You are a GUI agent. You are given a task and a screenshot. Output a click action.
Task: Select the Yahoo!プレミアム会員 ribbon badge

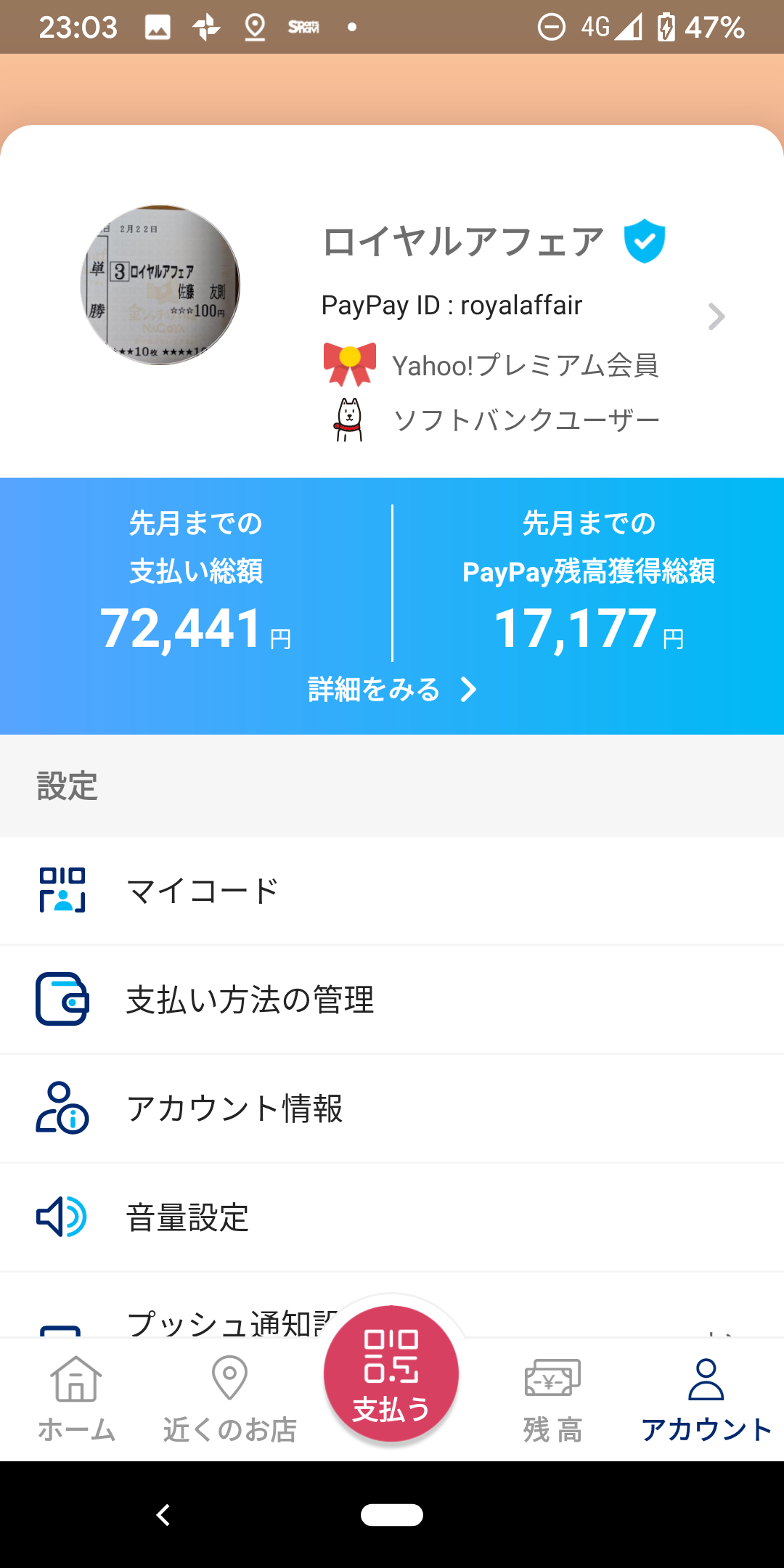click(x=349, y=364)
